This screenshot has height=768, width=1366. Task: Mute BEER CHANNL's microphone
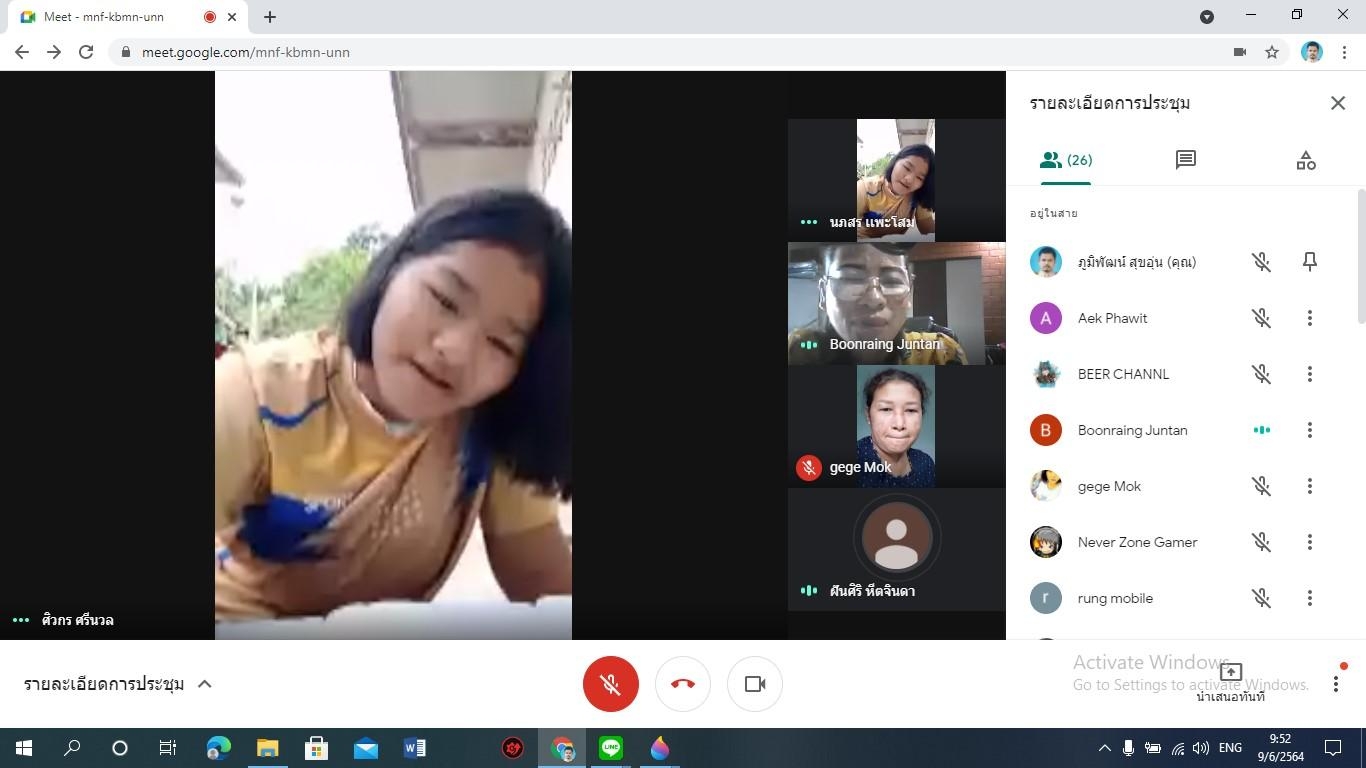(x=1261, y=374)
